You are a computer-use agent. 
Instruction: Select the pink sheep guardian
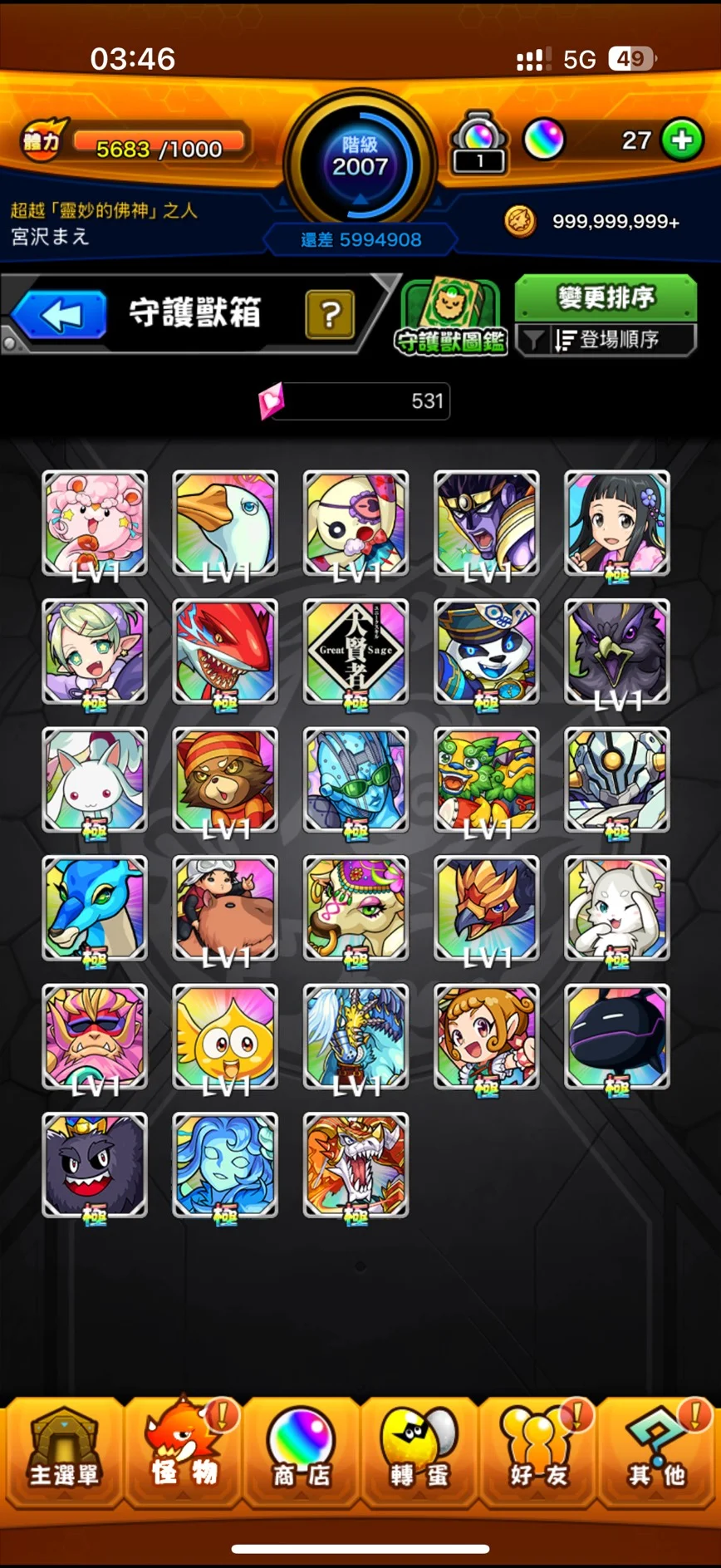coord(95,523)
